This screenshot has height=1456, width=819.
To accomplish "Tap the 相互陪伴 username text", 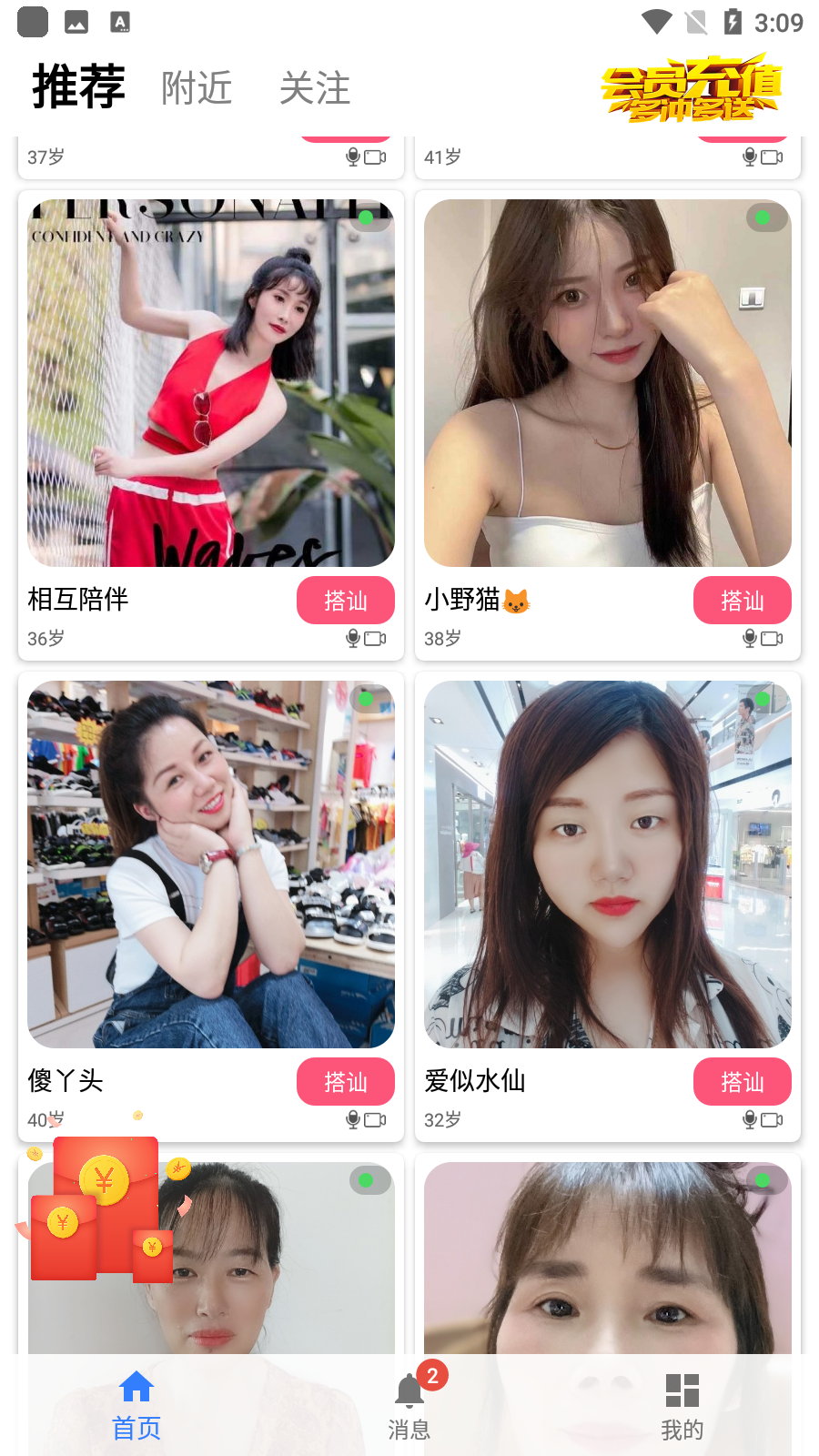I will [77, 601].
